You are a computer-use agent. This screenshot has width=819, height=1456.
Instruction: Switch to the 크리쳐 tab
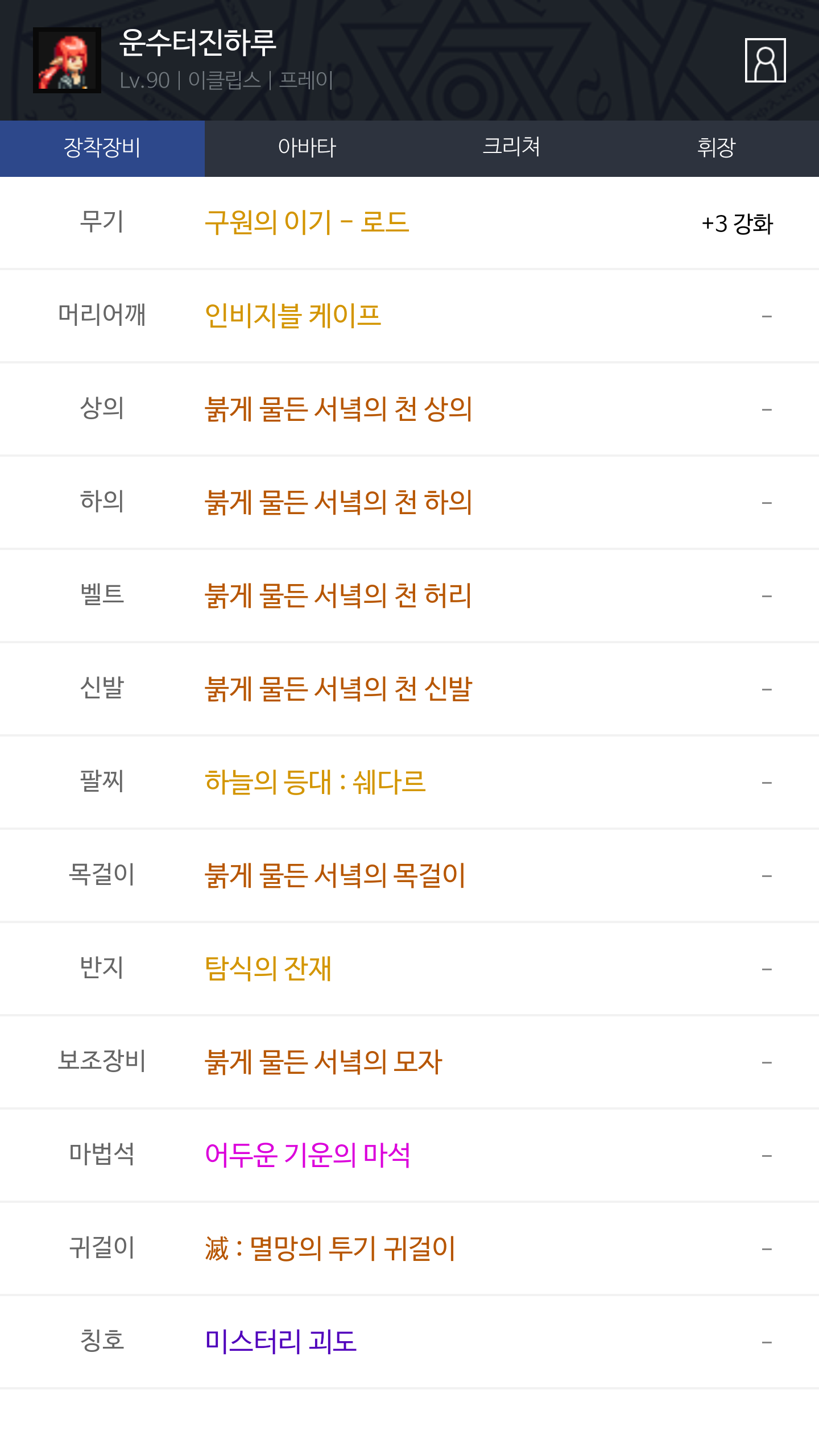511,148
